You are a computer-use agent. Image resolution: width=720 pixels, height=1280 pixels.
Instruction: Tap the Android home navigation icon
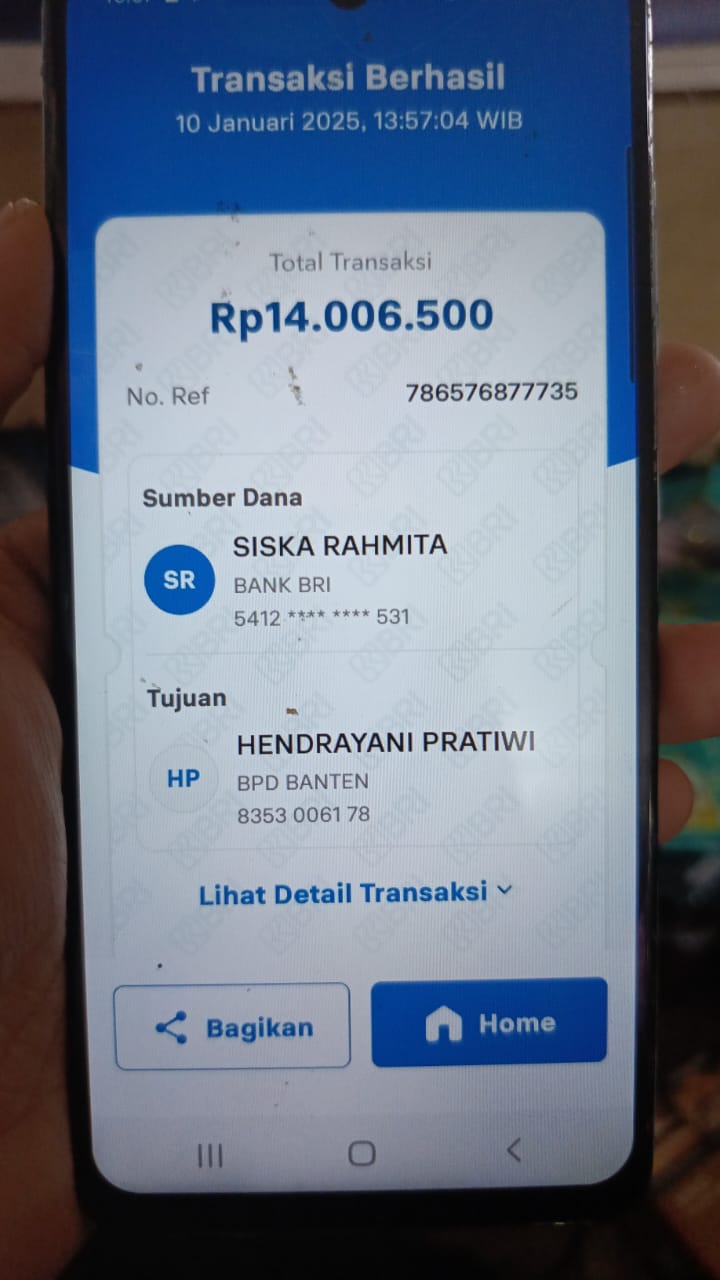[361, 1154]
